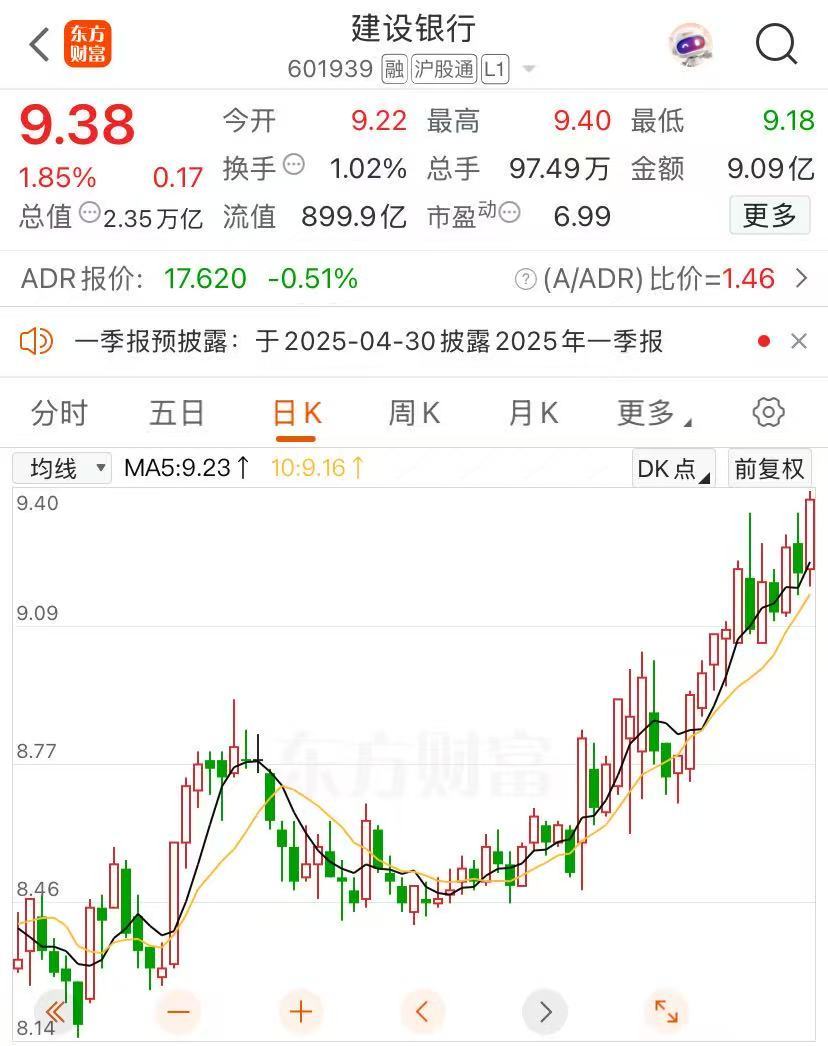This screenshot has height=1046, width=828.
Task: Open the stock search magnifier
Action: tap(775, 45)
